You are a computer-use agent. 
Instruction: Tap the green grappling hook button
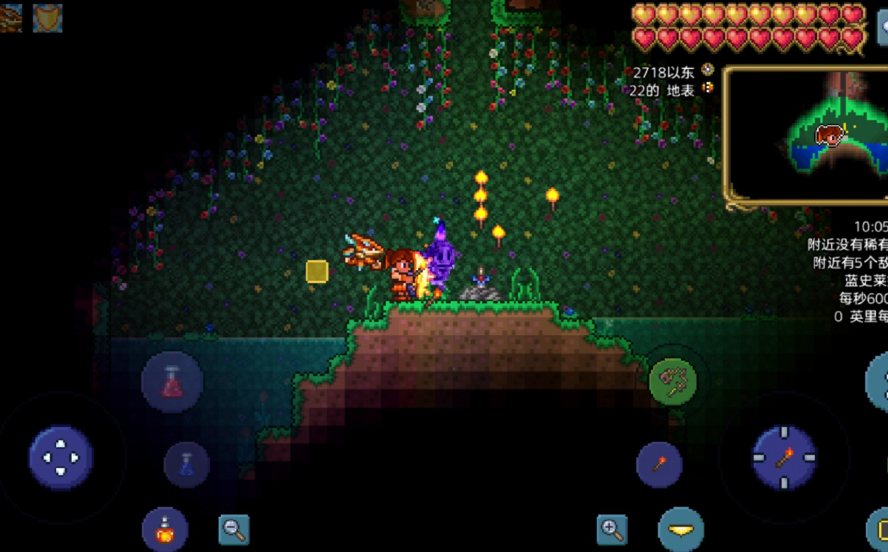(x=673, y=380)
